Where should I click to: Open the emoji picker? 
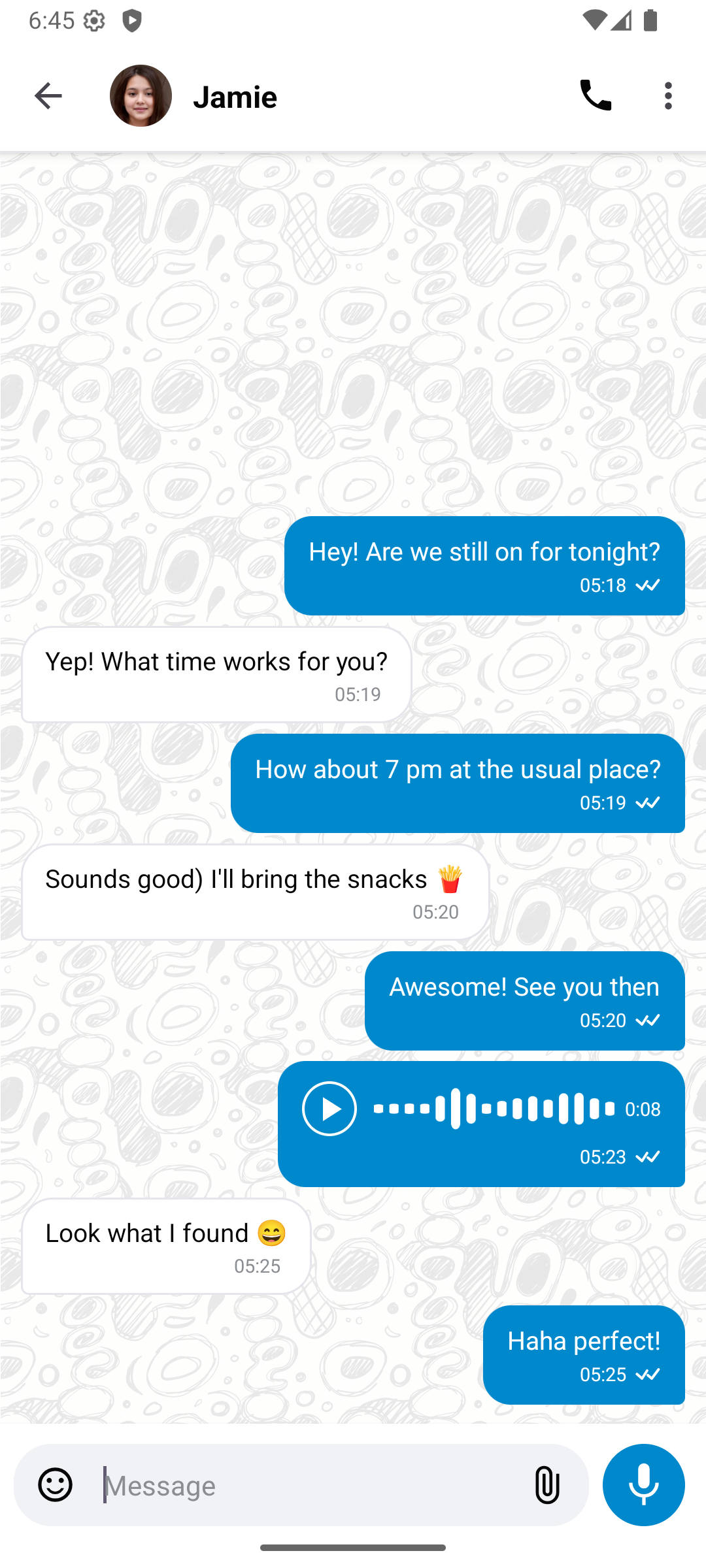(55, 1485)
